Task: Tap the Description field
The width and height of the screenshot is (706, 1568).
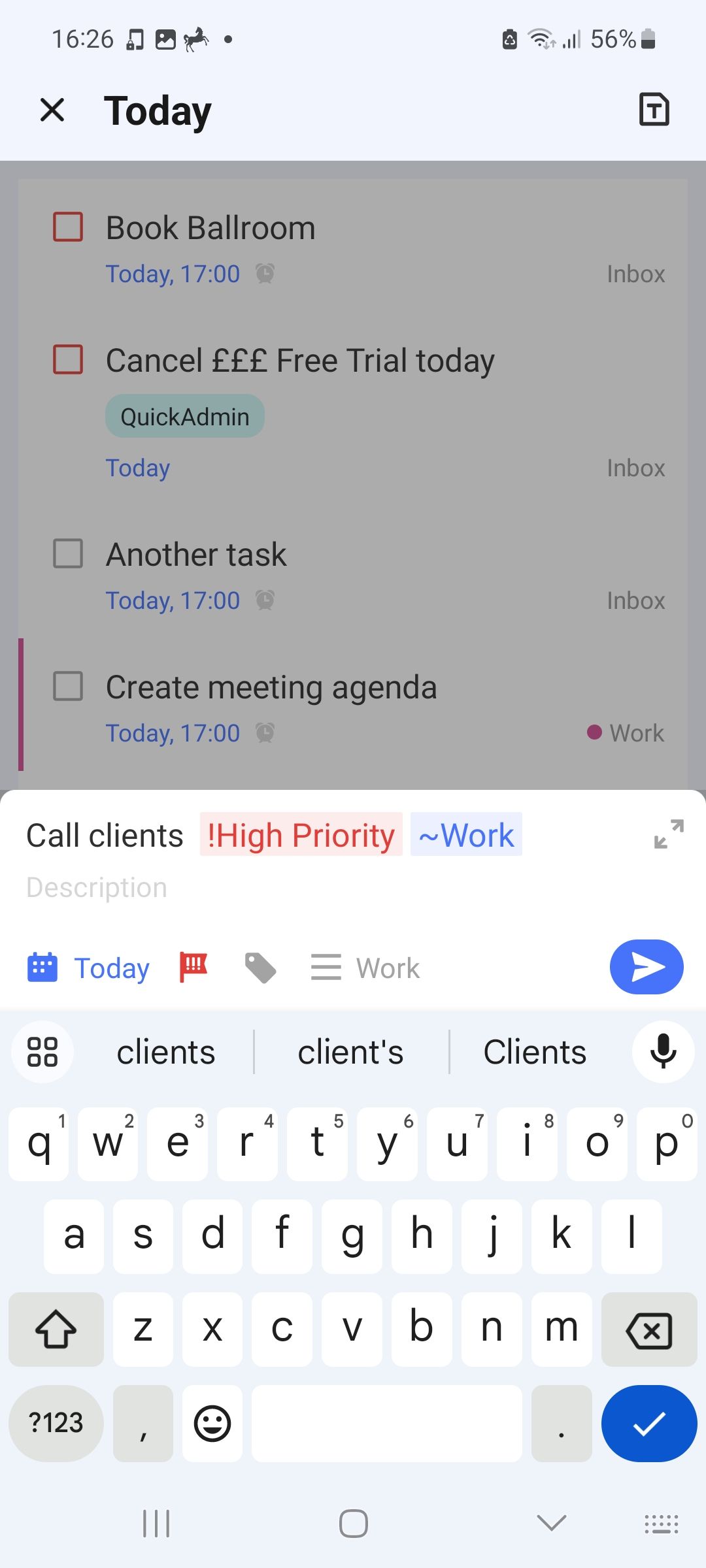Action: [x=97, y=888]
